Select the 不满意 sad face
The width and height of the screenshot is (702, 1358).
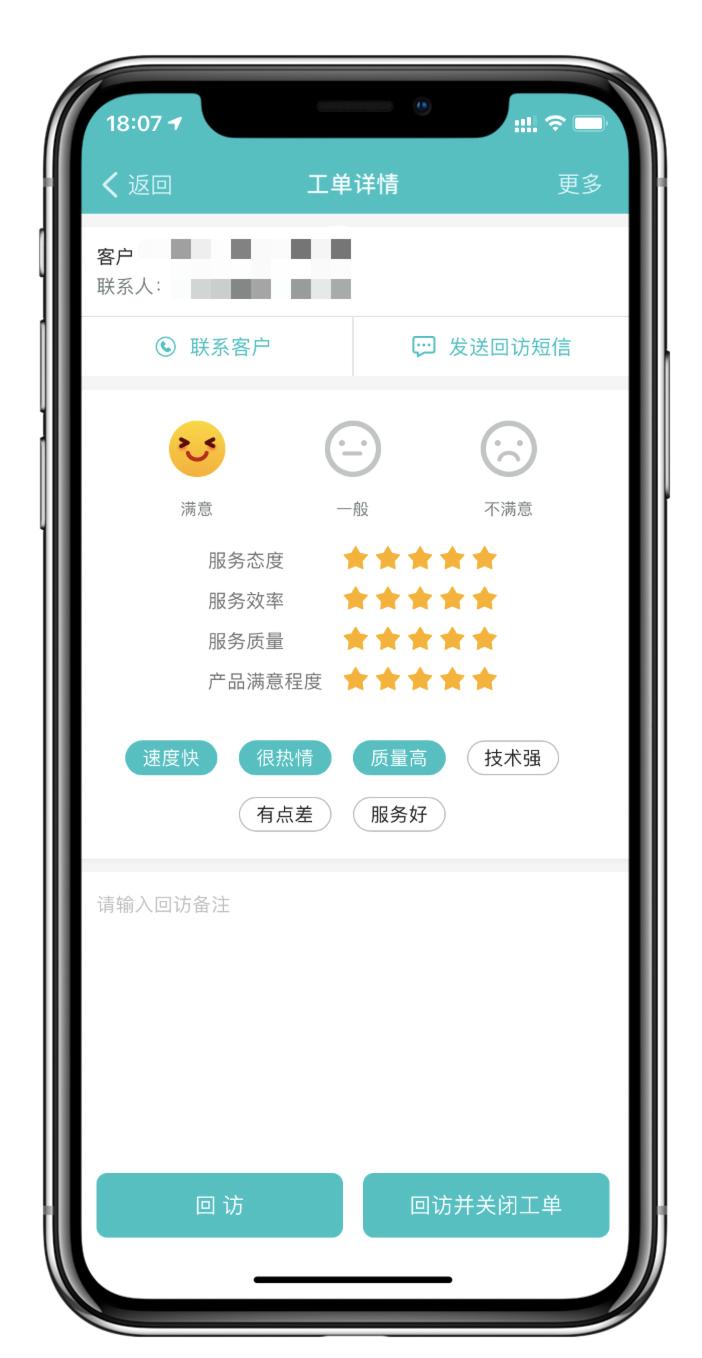pos(509,449)
